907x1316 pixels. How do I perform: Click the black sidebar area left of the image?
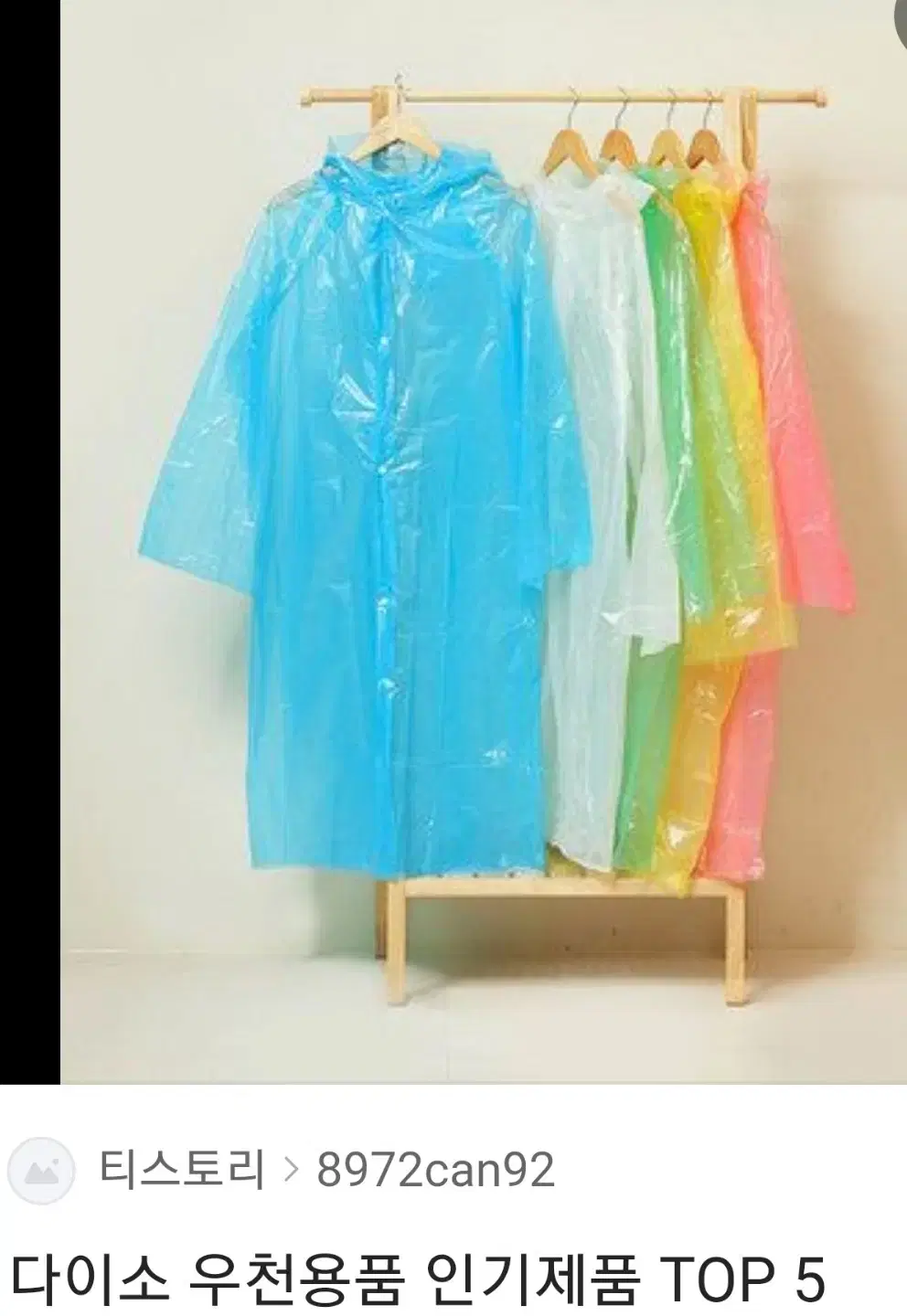pyautogui.click(x=27, y=548)
